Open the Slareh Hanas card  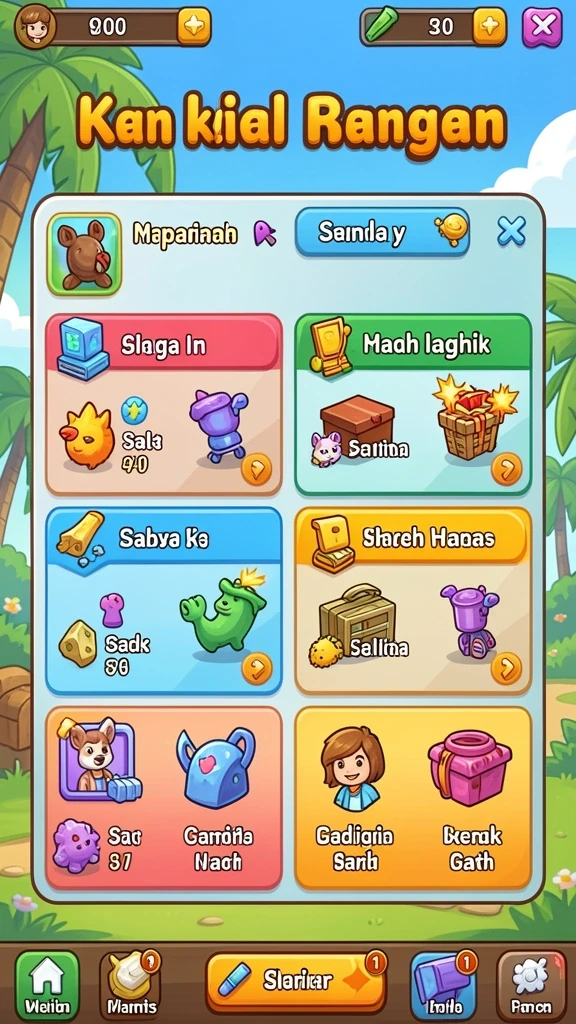point(413,600)
